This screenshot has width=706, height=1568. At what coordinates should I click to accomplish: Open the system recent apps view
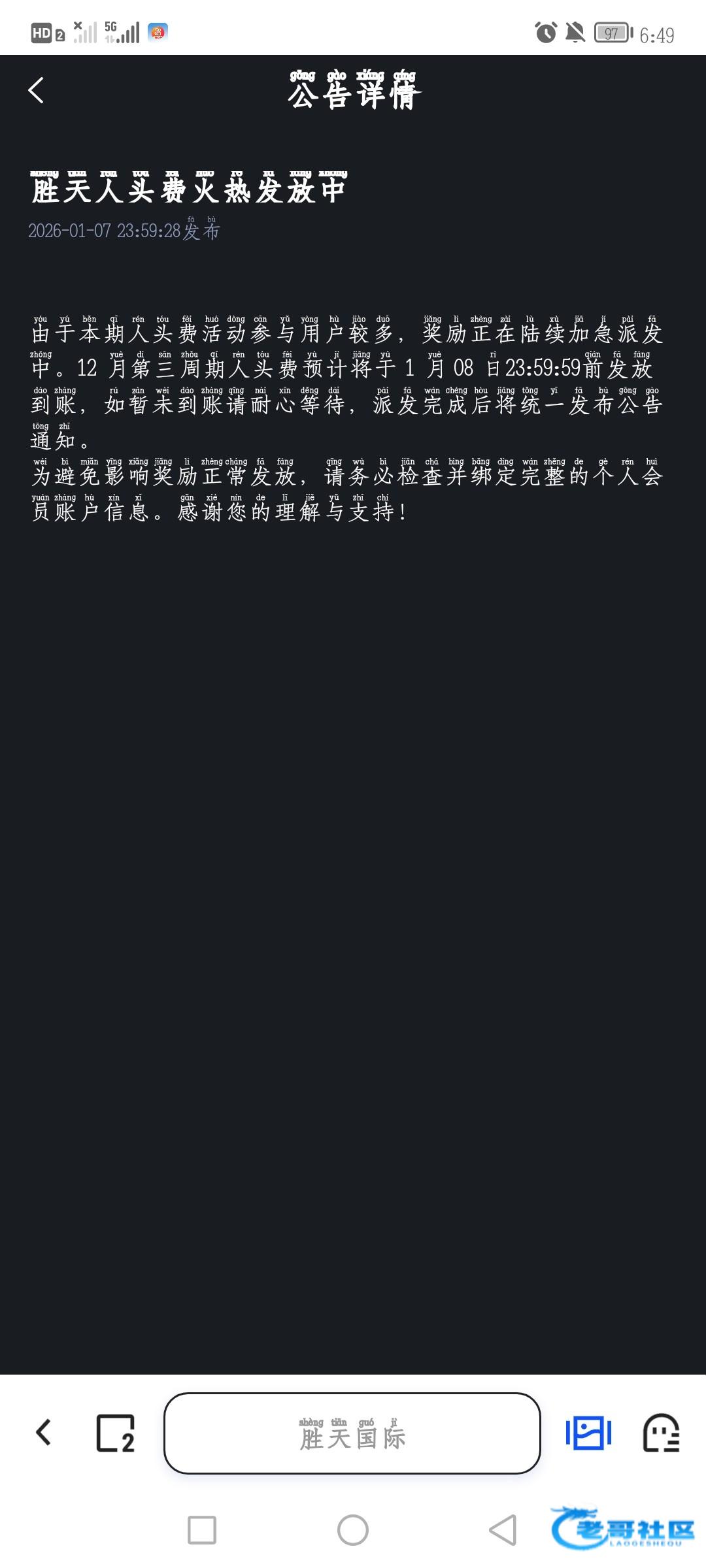pos(202,1529)
